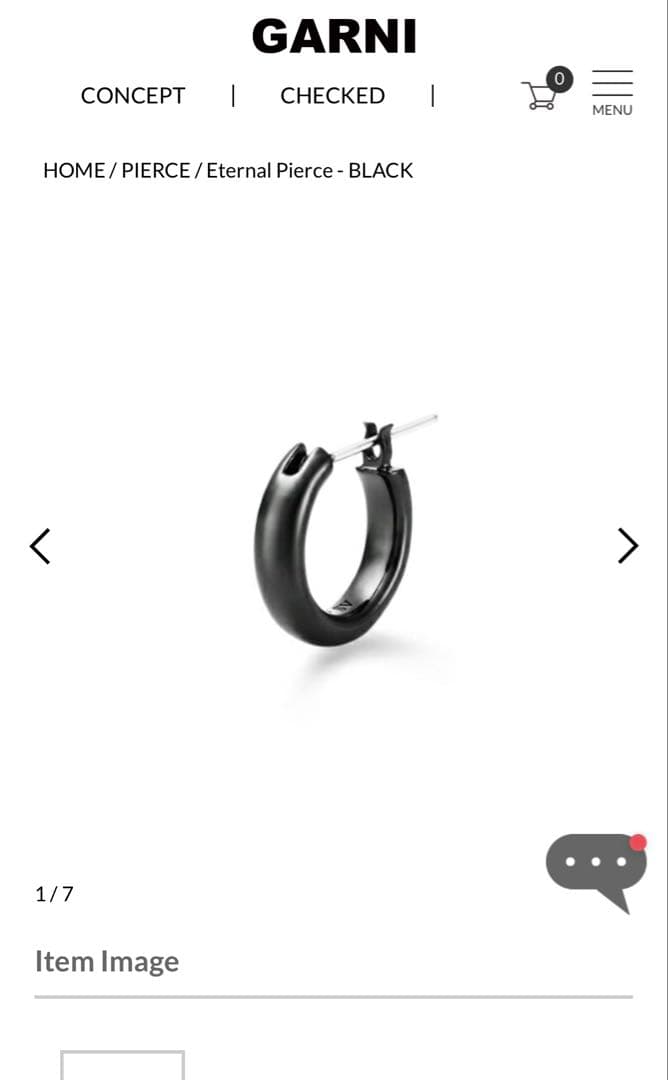Show next product image
This screenshot has height=1080, width=668.
627,545
